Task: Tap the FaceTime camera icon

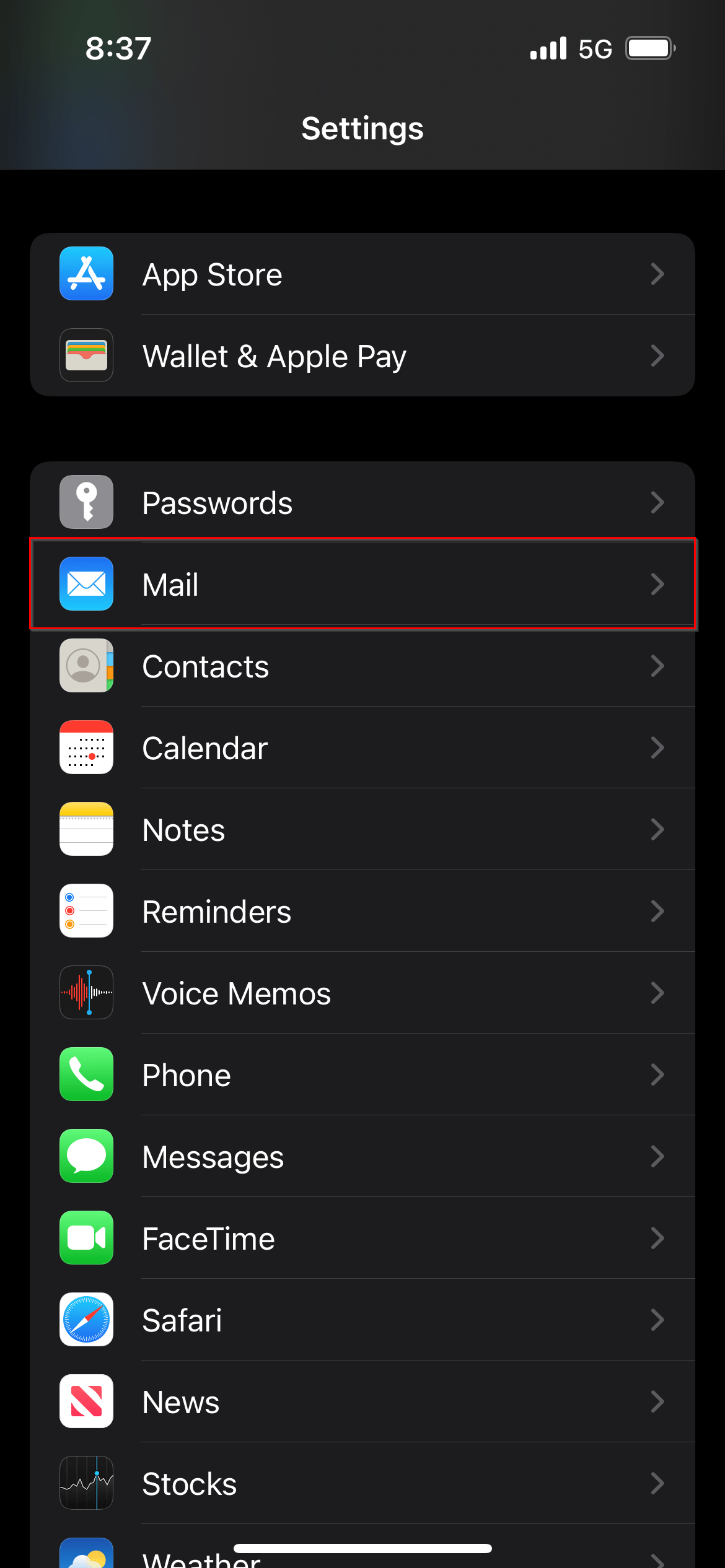Action: [86, 1238]
